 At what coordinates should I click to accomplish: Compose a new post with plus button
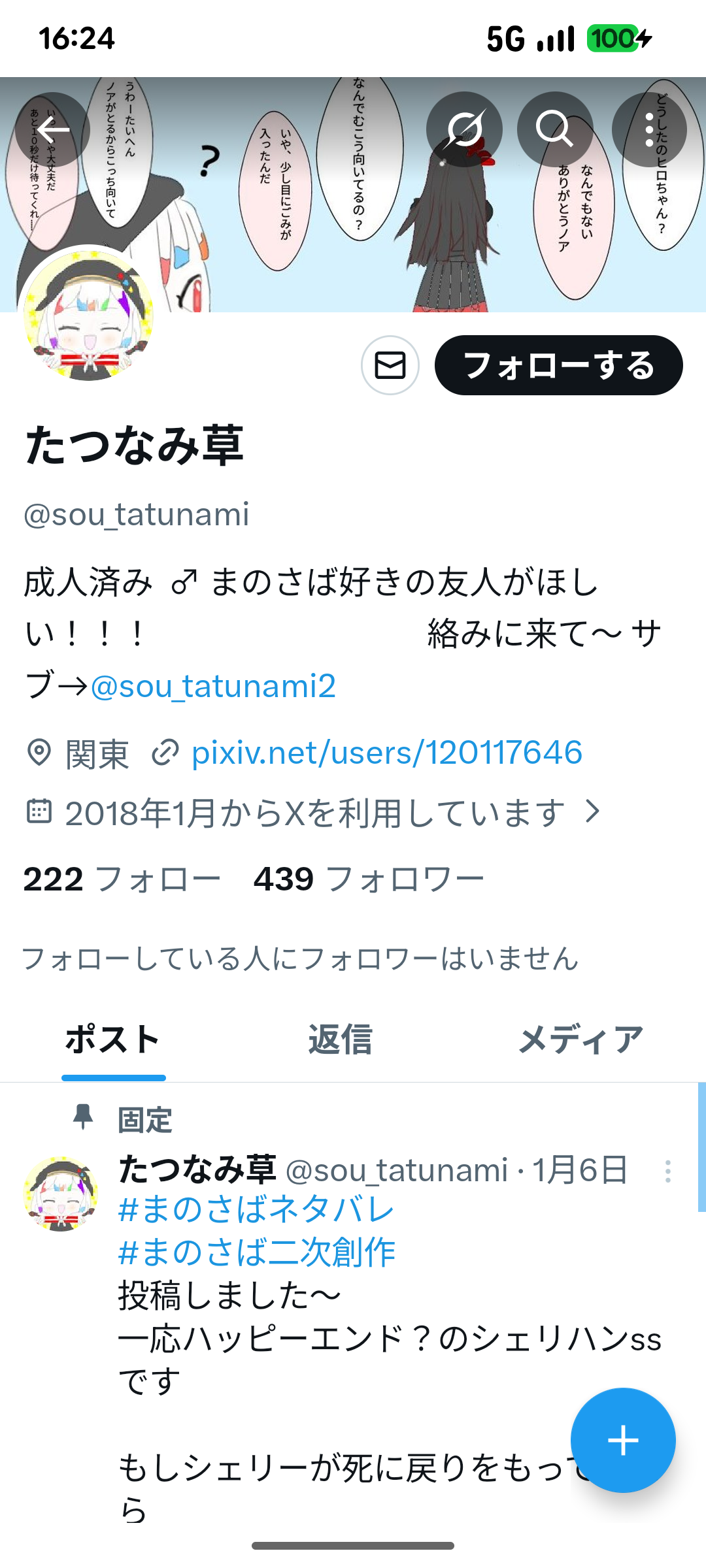pyautogui.click(x=622, y=1440)
